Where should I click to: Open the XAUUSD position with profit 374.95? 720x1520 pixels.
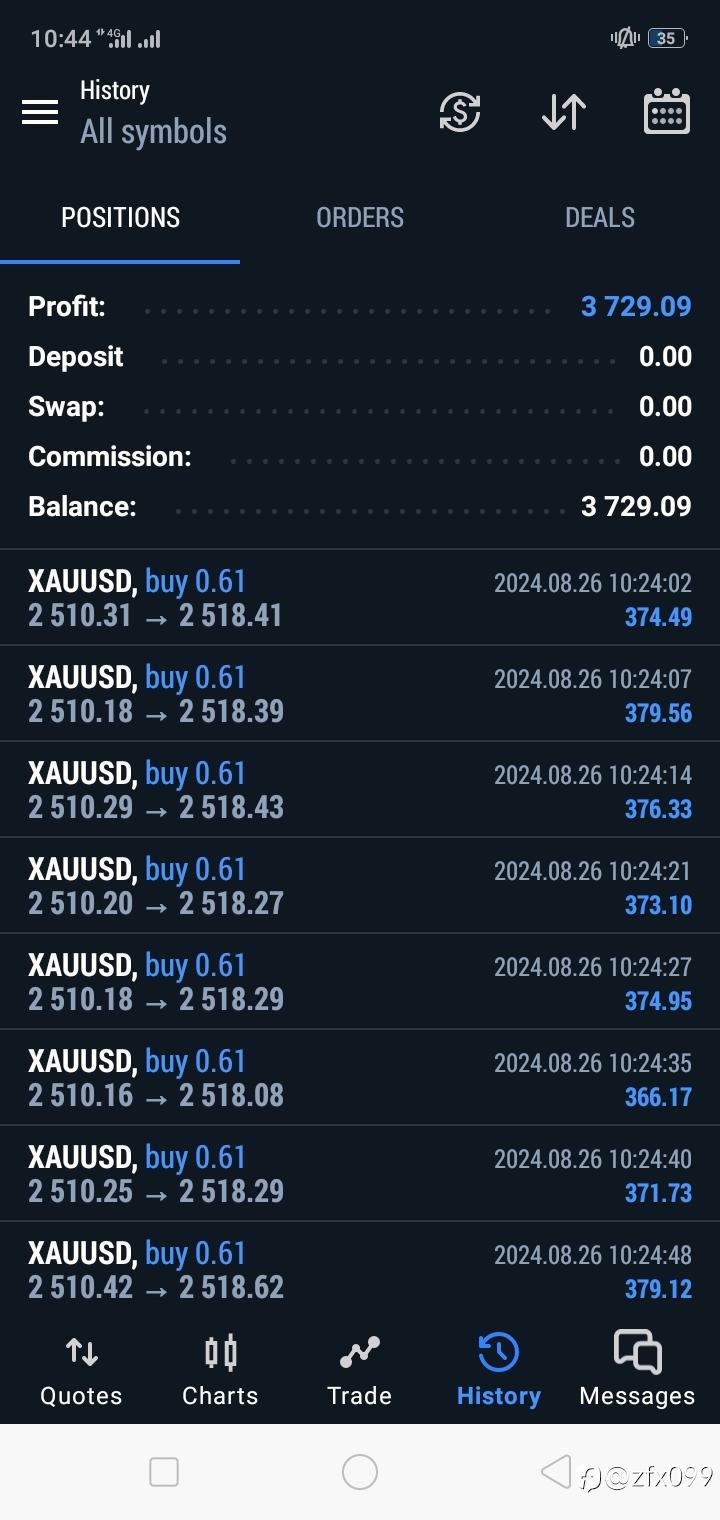360,982
